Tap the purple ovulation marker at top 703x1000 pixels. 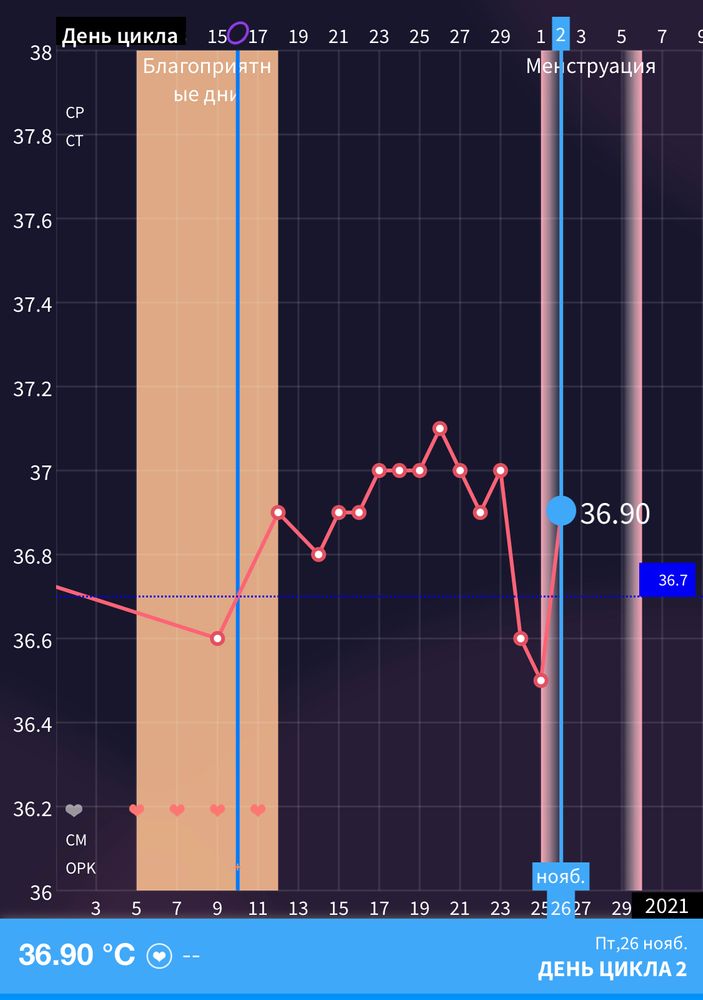click(237, 33)
